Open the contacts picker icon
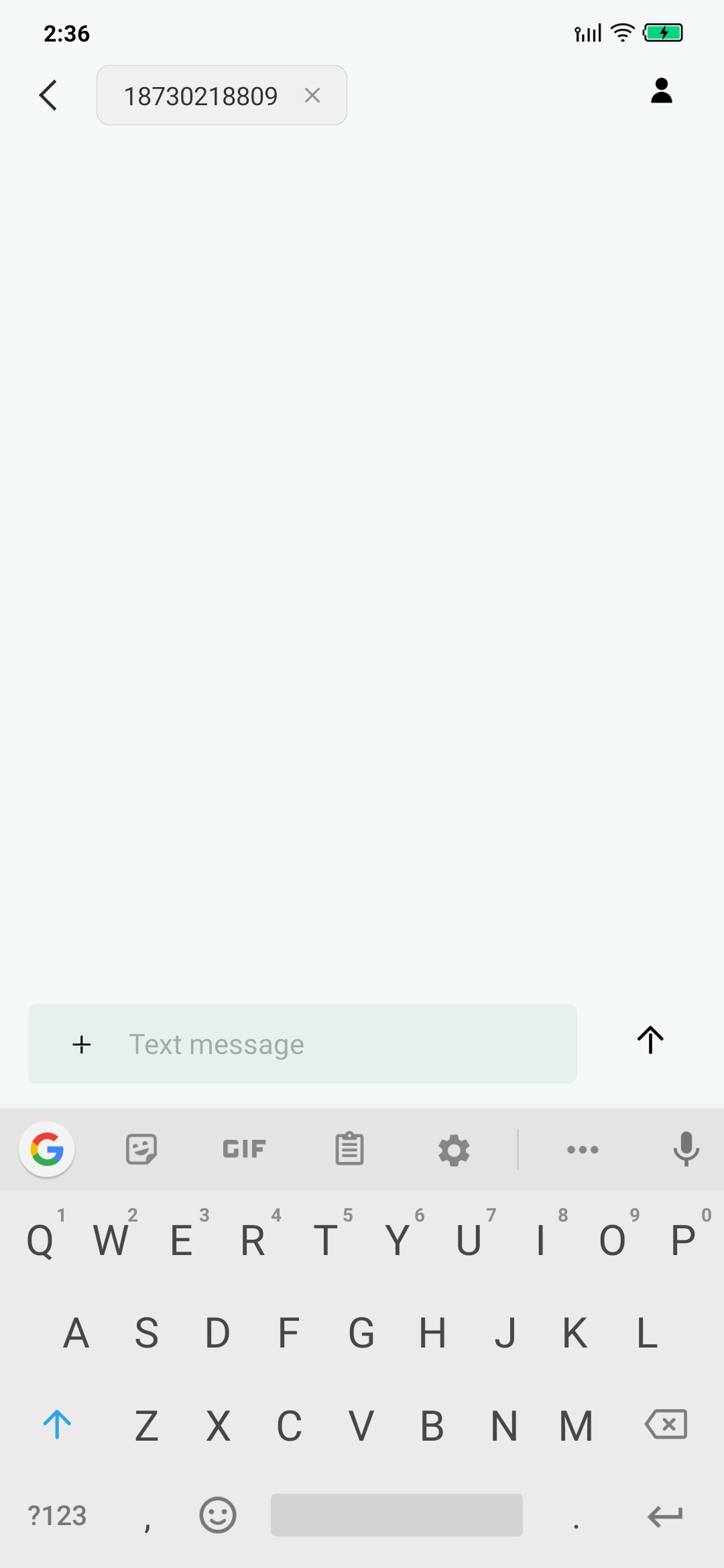Viewport: 724px width, 1568px height. tap(661, 90)
